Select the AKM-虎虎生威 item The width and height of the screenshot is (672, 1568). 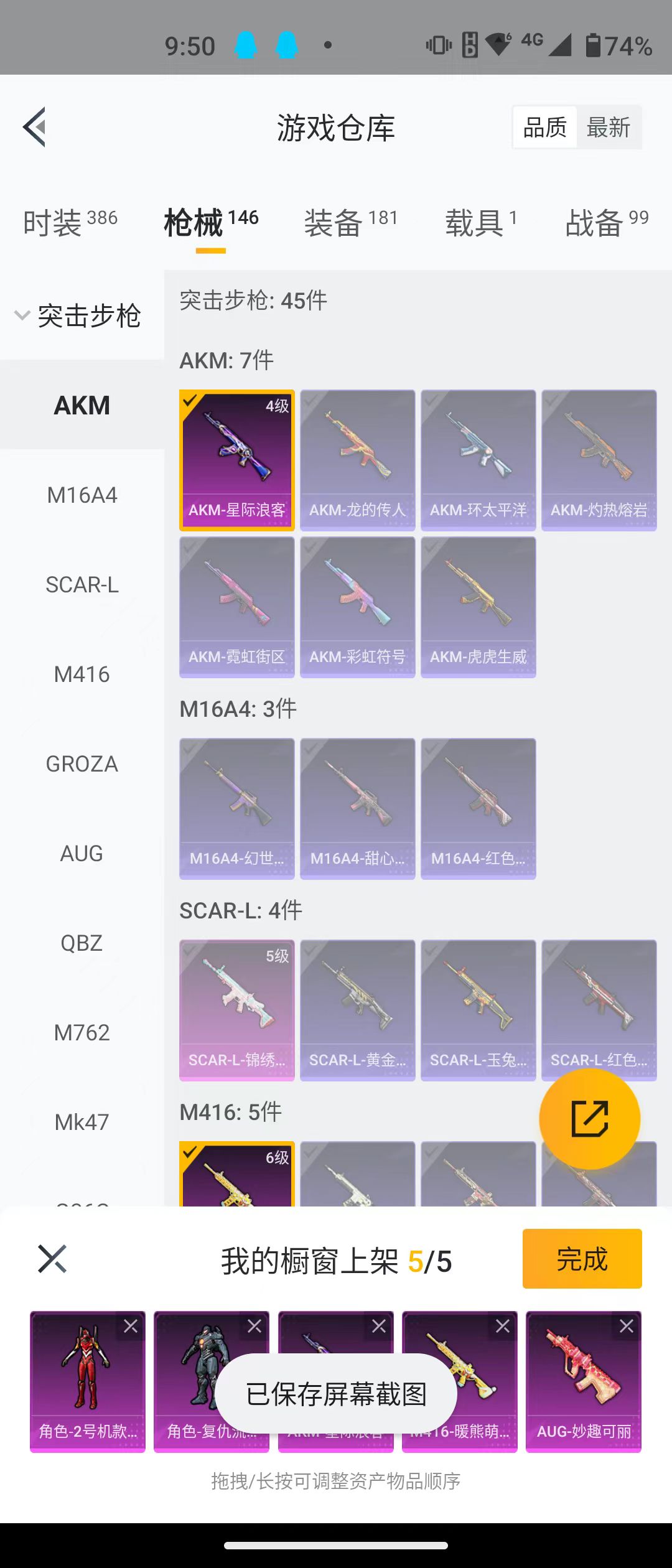click(478, 607)
